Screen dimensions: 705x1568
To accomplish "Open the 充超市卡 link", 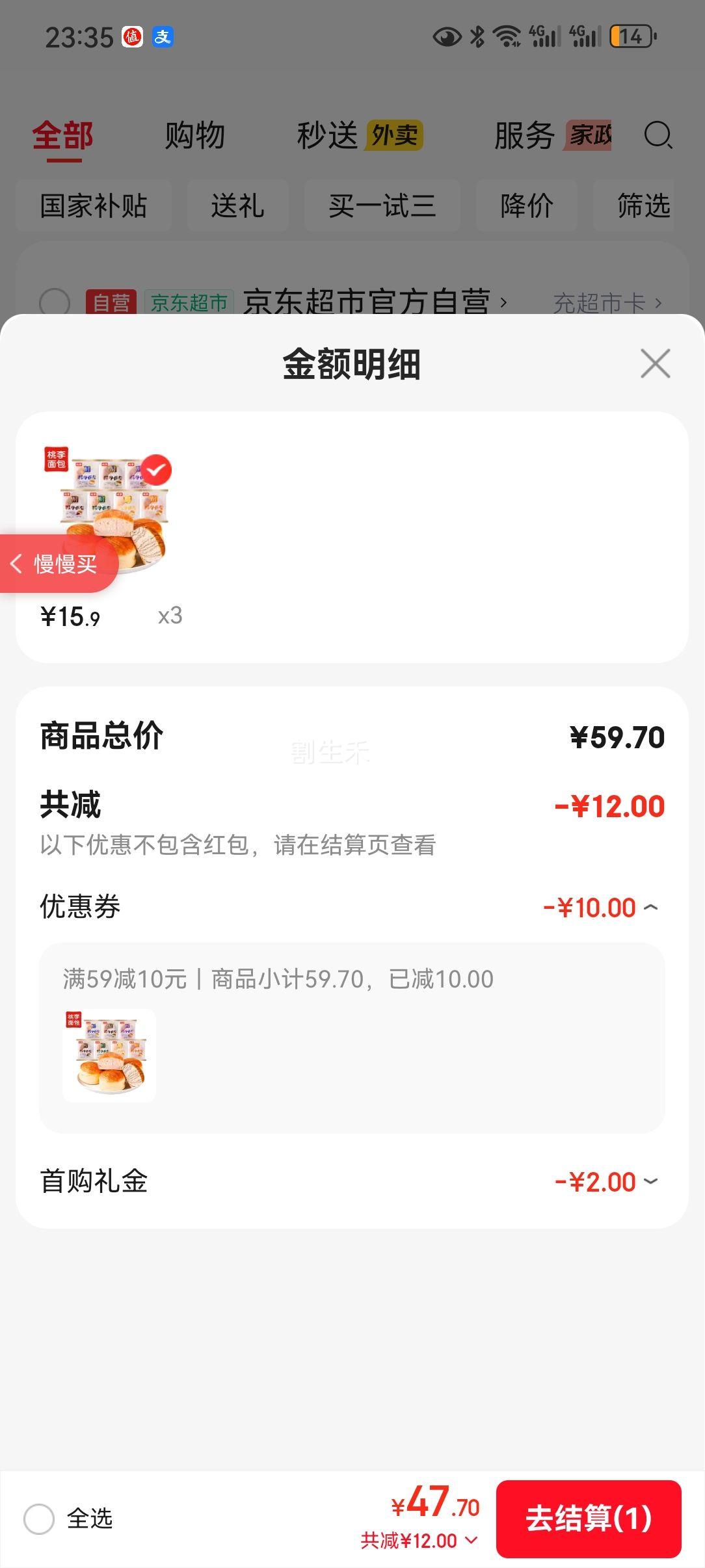I will pos(599,302).
